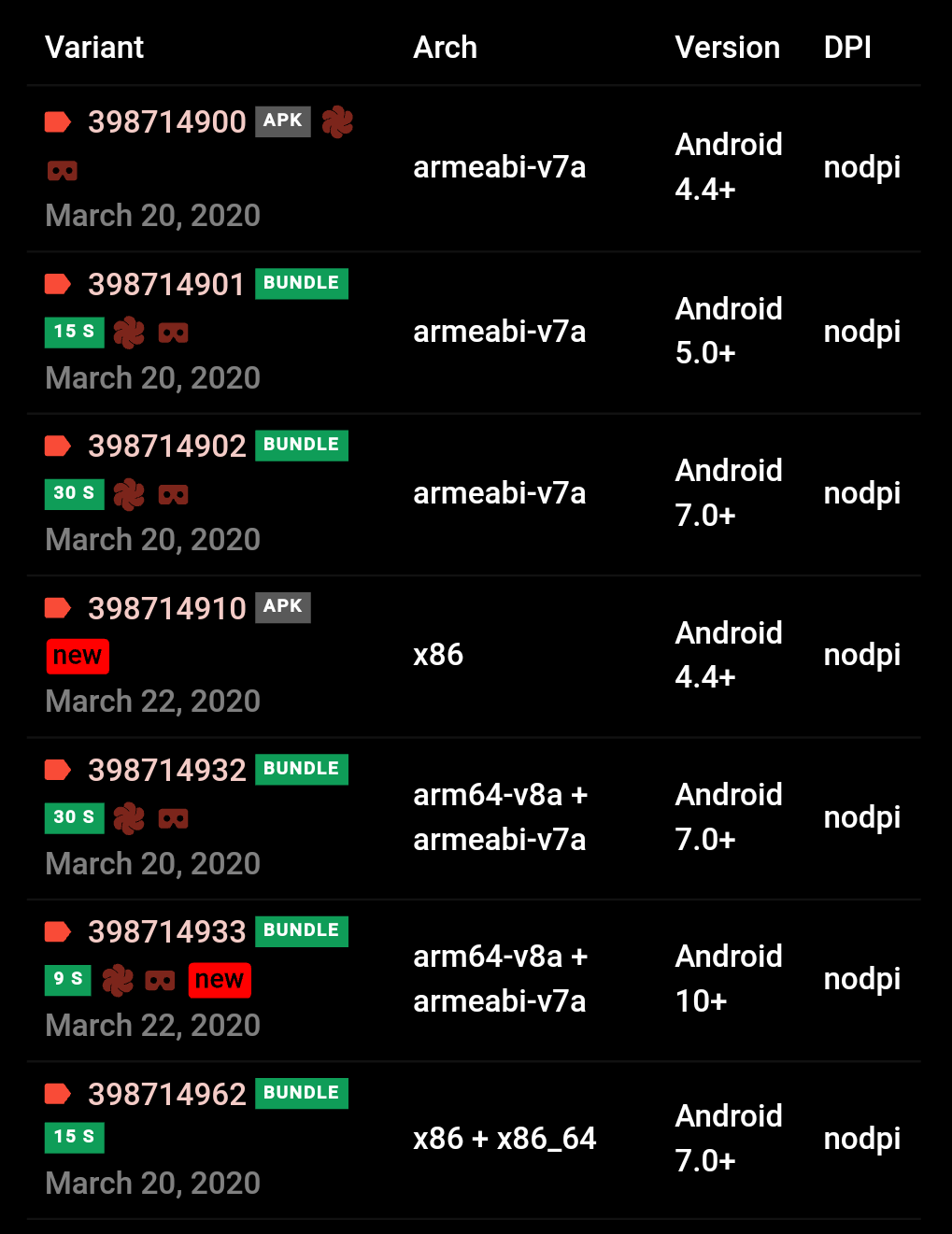Viewport: 952px width, 1234px height.
Task: Select variant 398714902 for Android 7.0+
Action: pyautogui.click(x=166, y=446)
